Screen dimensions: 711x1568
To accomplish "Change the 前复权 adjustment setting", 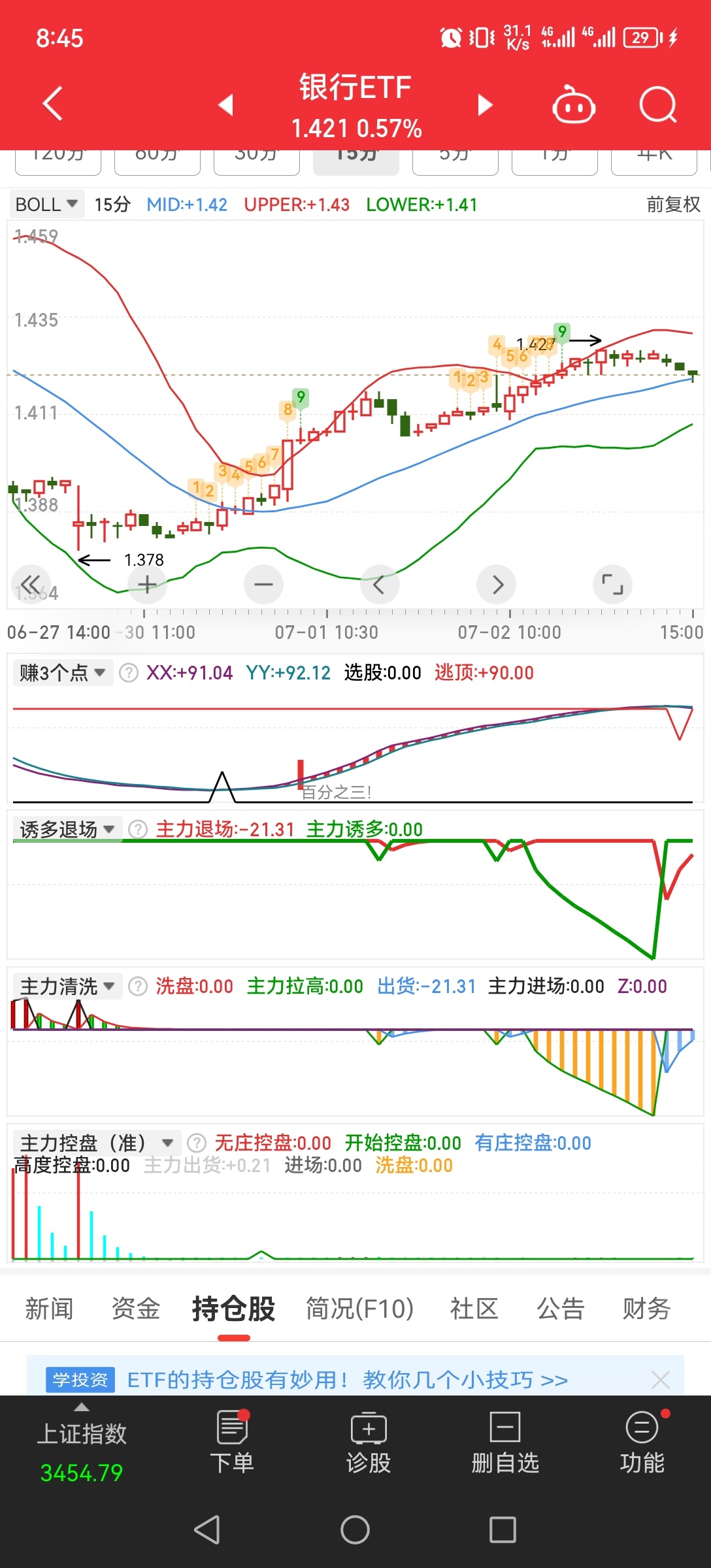I will tap(673, 204).
